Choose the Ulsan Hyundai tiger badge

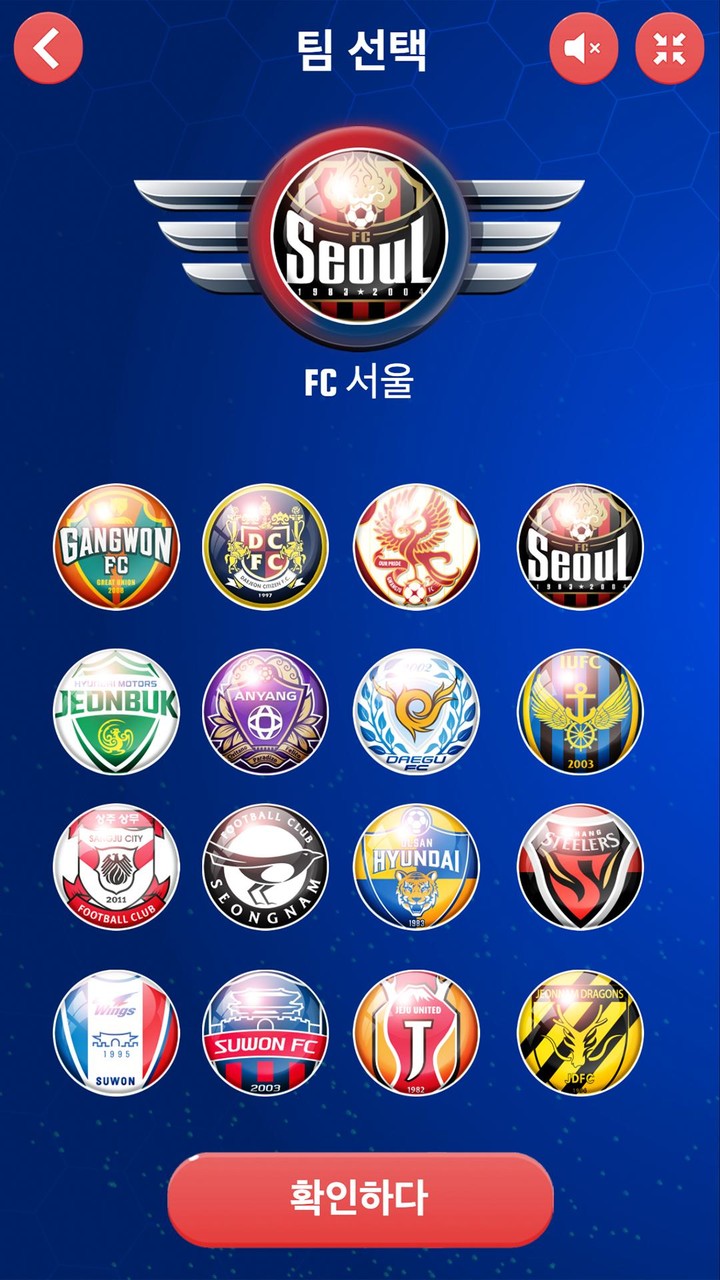(x=416, y=867)
